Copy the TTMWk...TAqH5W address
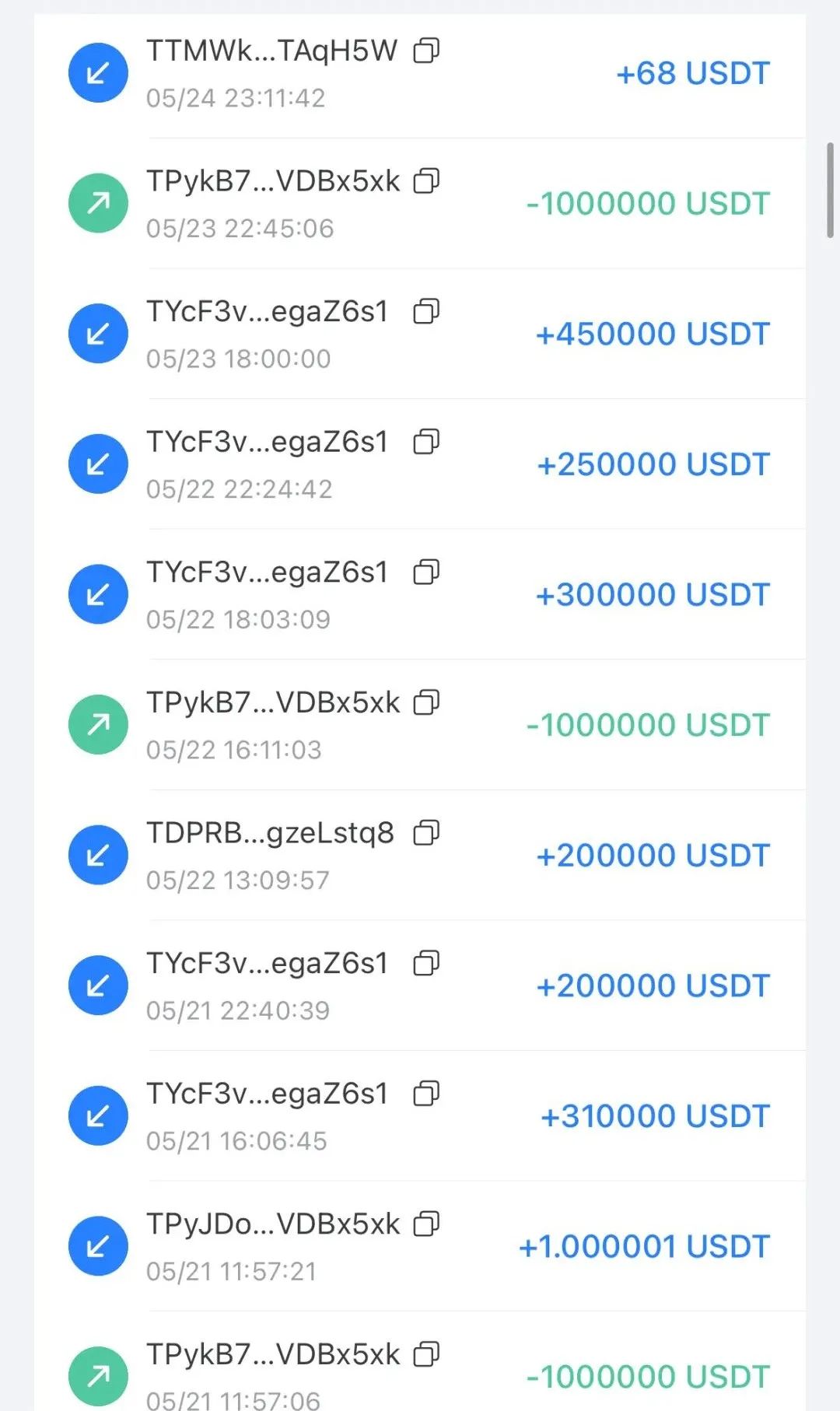The height and width of the screenshot is (1411, 840). [x=426, y=51]
